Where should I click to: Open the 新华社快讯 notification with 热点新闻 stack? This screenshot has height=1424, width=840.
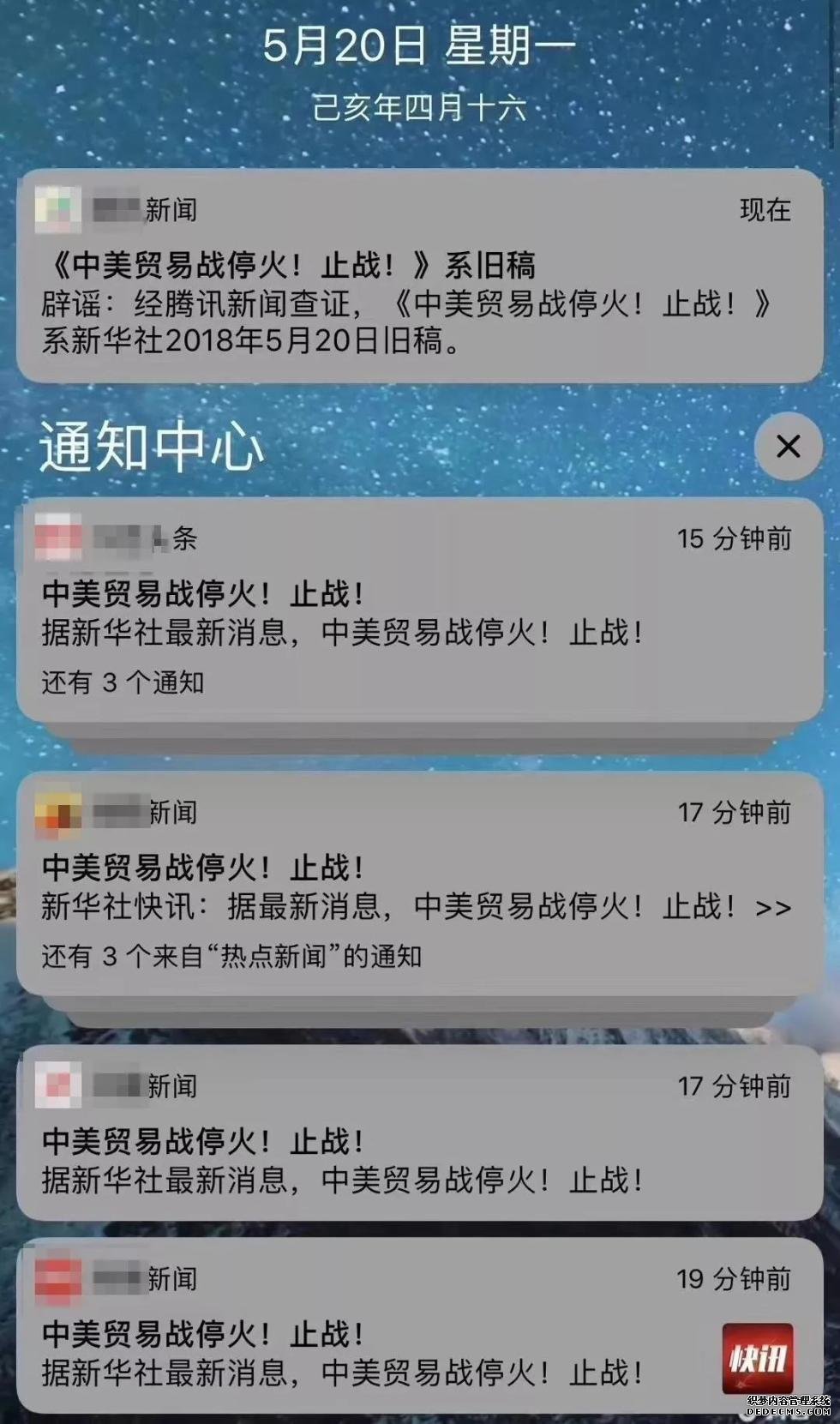pos(419,885)
